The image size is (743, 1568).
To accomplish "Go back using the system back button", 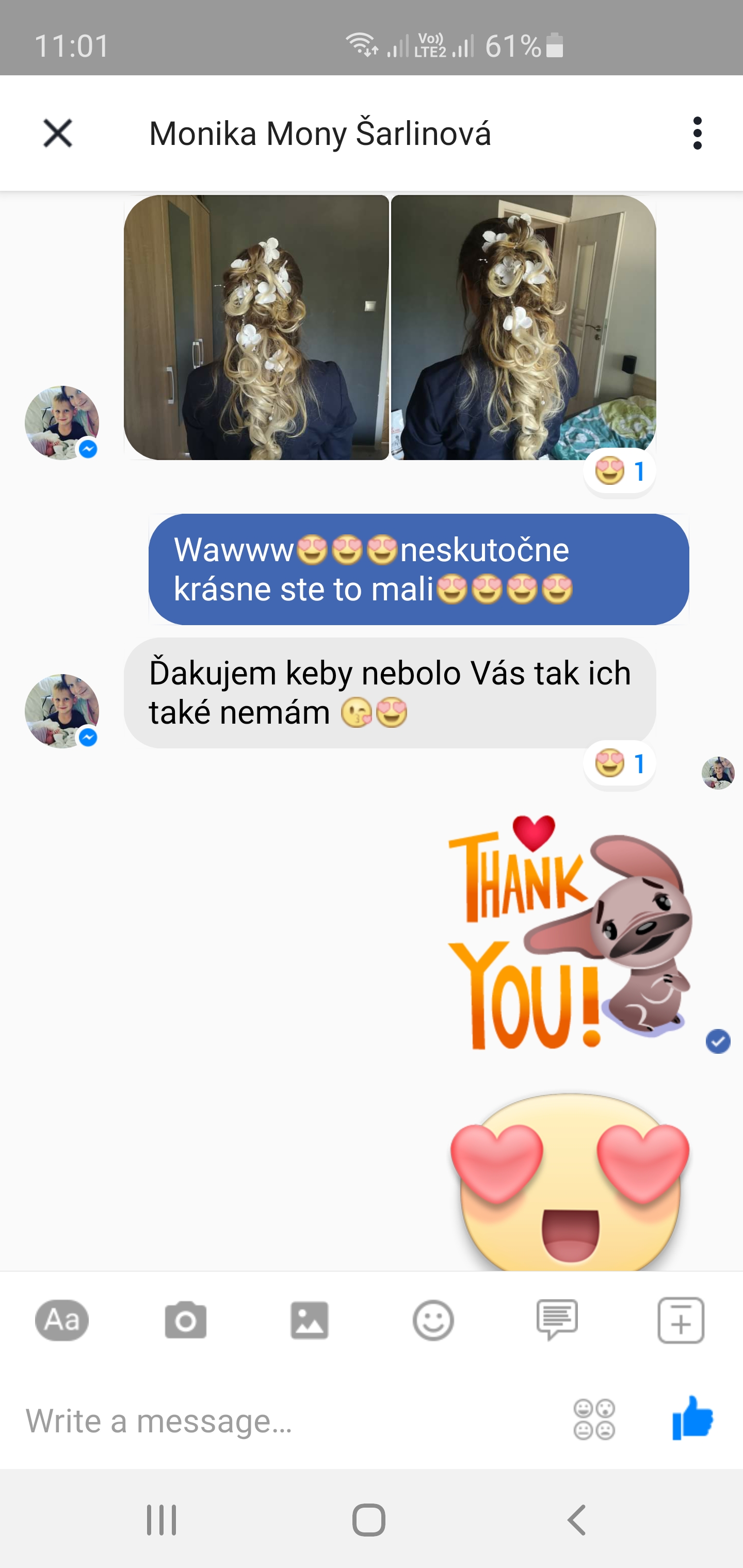I will (576, 1520).
